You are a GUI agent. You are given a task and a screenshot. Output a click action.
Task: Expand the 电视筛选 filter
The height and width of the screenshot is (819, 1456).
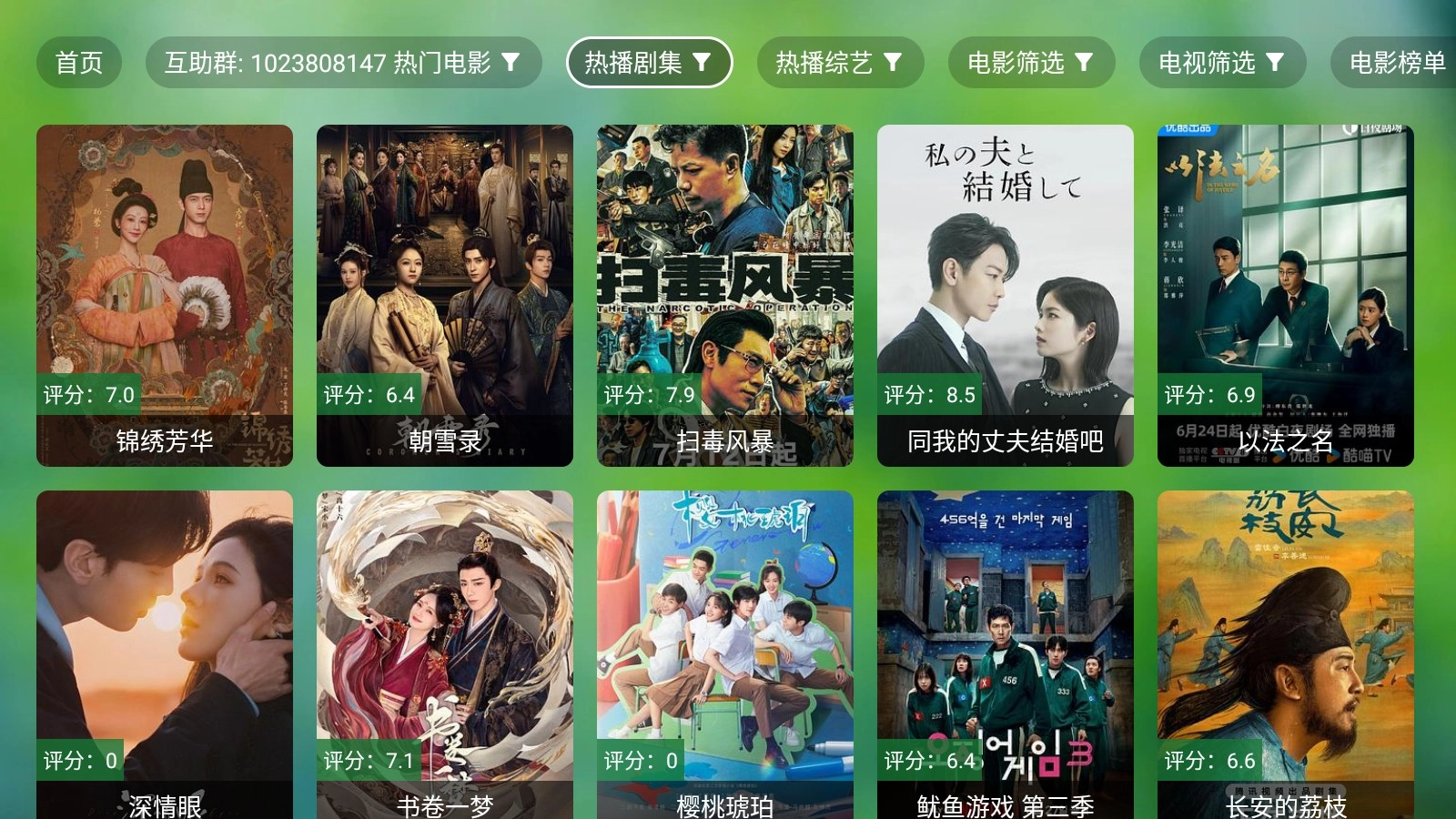(1222, 63)
